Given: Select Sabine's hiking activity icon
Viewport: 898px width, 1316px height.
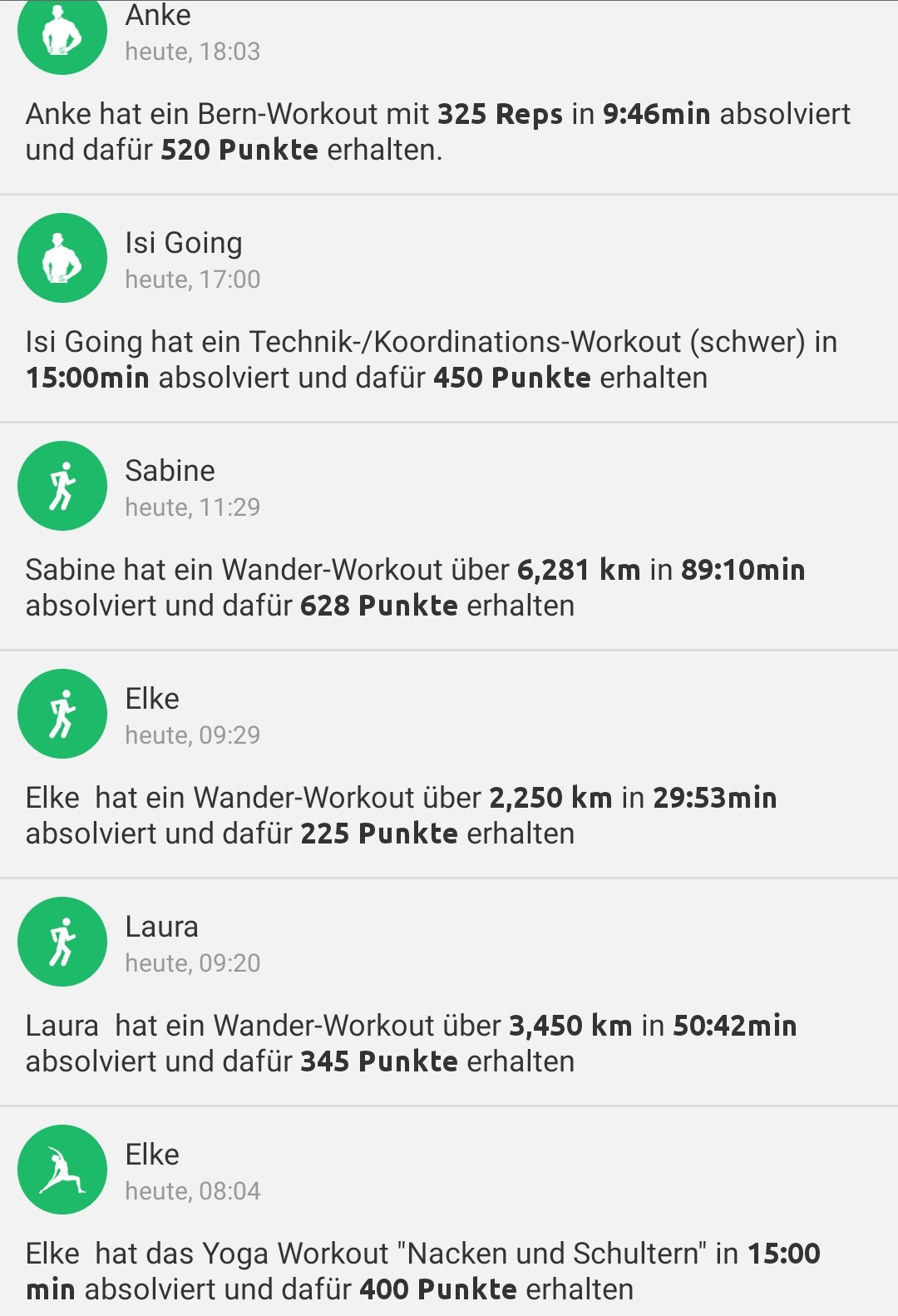Looking at the screenshot, I should (x=62, y=486).
